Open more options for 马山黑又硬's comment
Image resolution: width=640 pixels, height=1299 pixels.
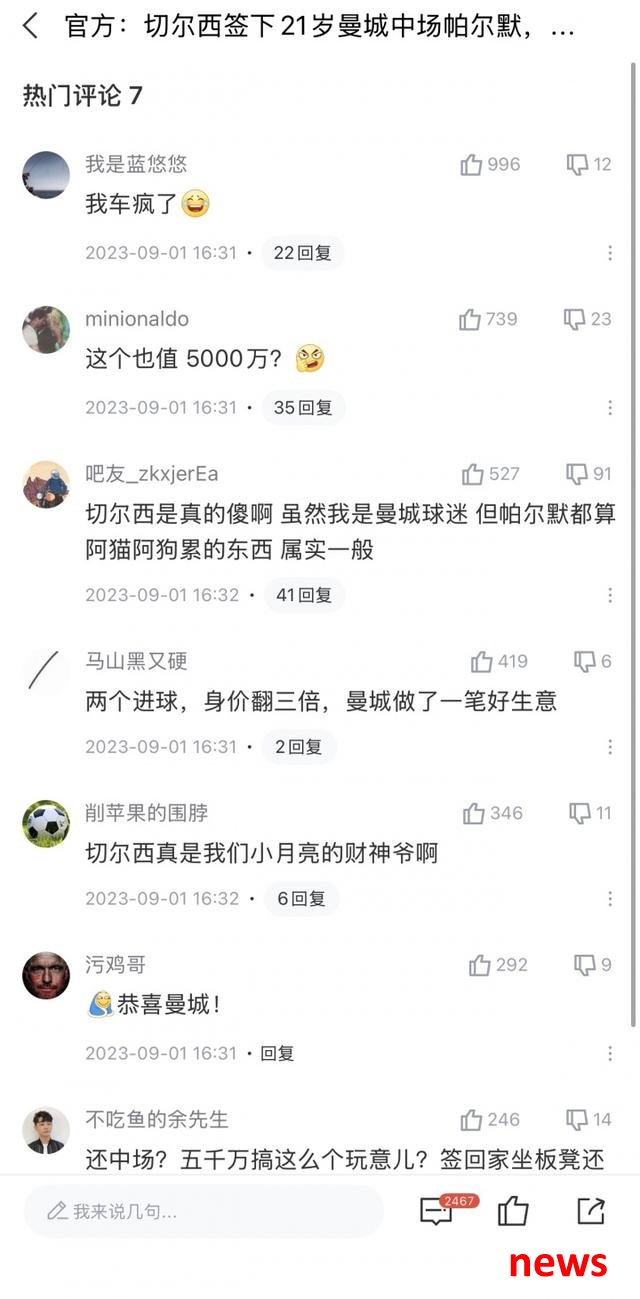point(610,747)
